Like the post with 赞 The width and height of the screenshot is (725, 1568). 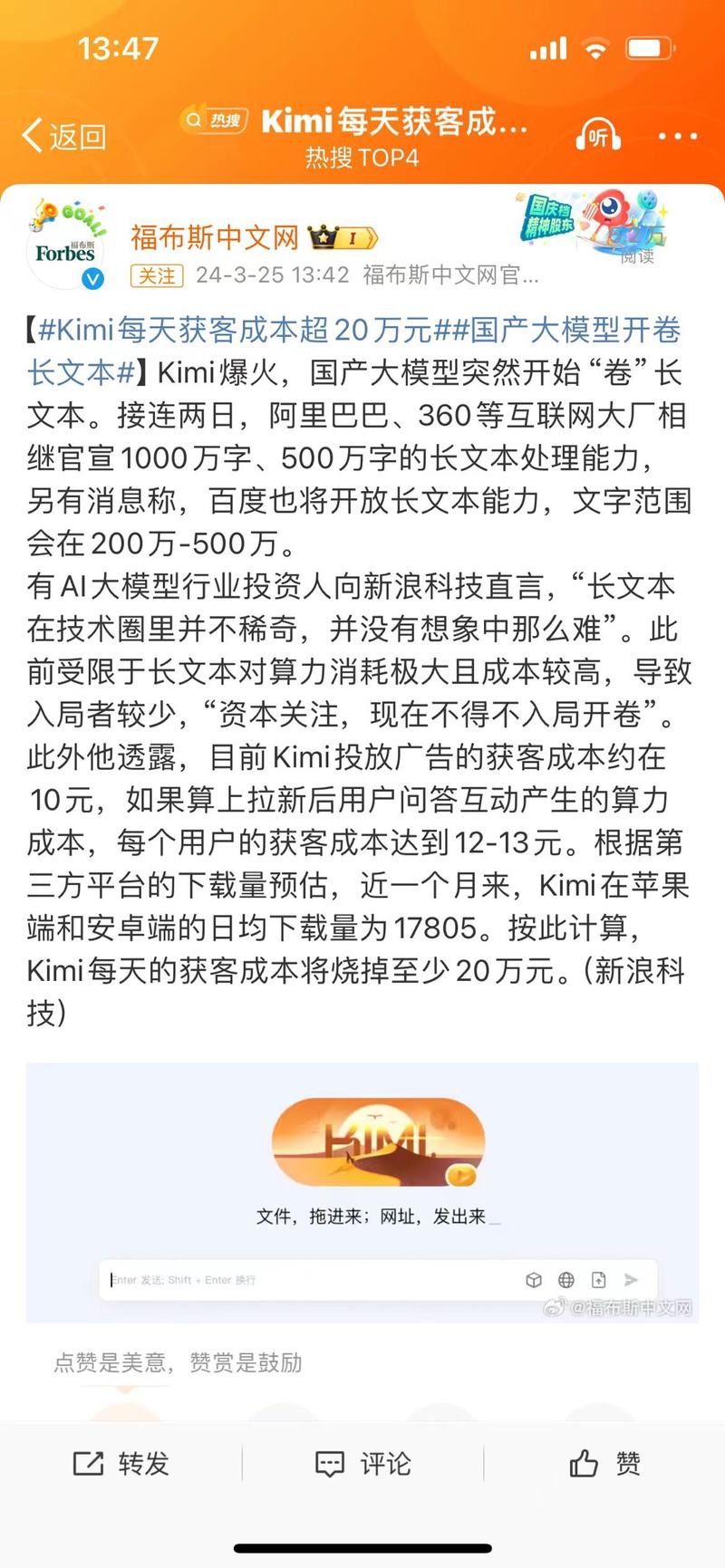pyautogui.click(x=604, y=1463)
